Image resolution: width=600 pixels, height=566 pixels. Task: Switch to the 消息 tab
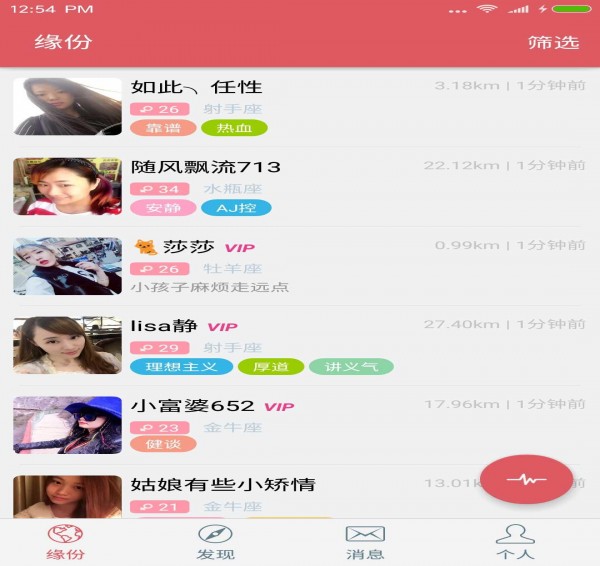[365, 542]
